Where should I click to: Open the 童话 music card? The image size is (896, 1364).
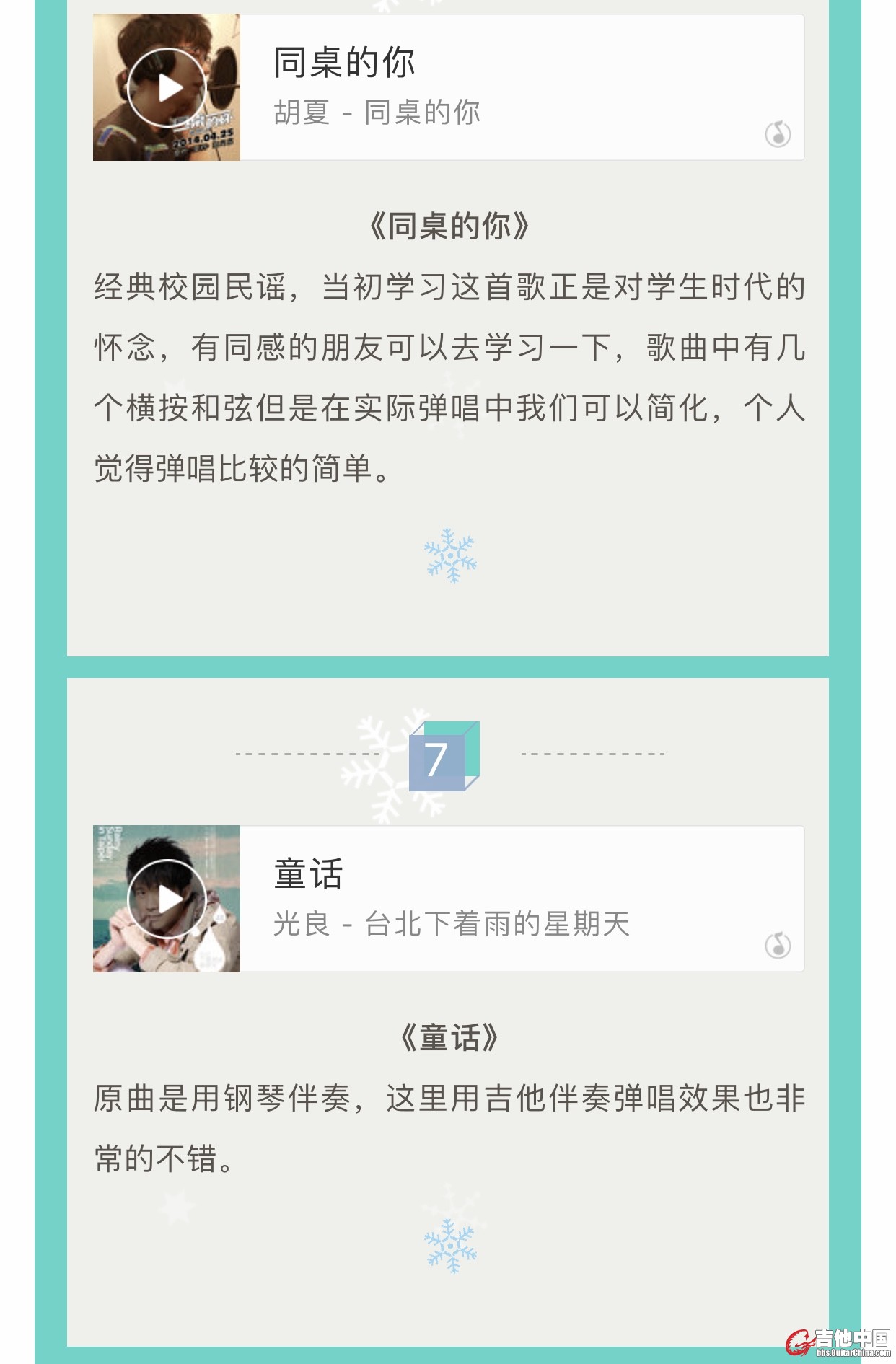pyautogui.click(x=519, y=899)
